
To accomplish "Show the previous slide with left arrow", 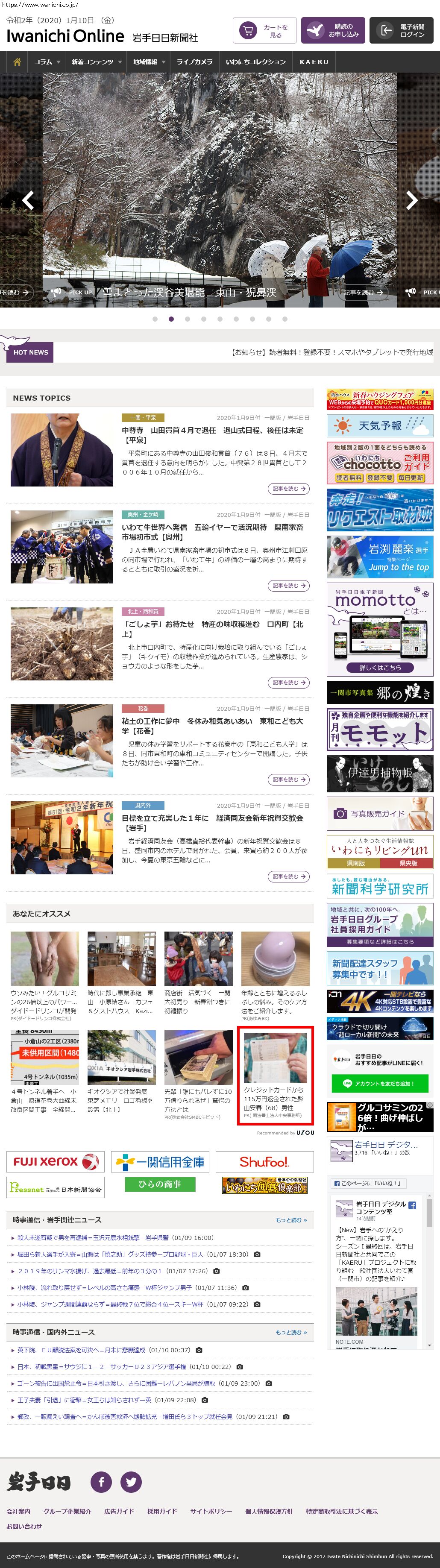I will [x=28, y=200].
